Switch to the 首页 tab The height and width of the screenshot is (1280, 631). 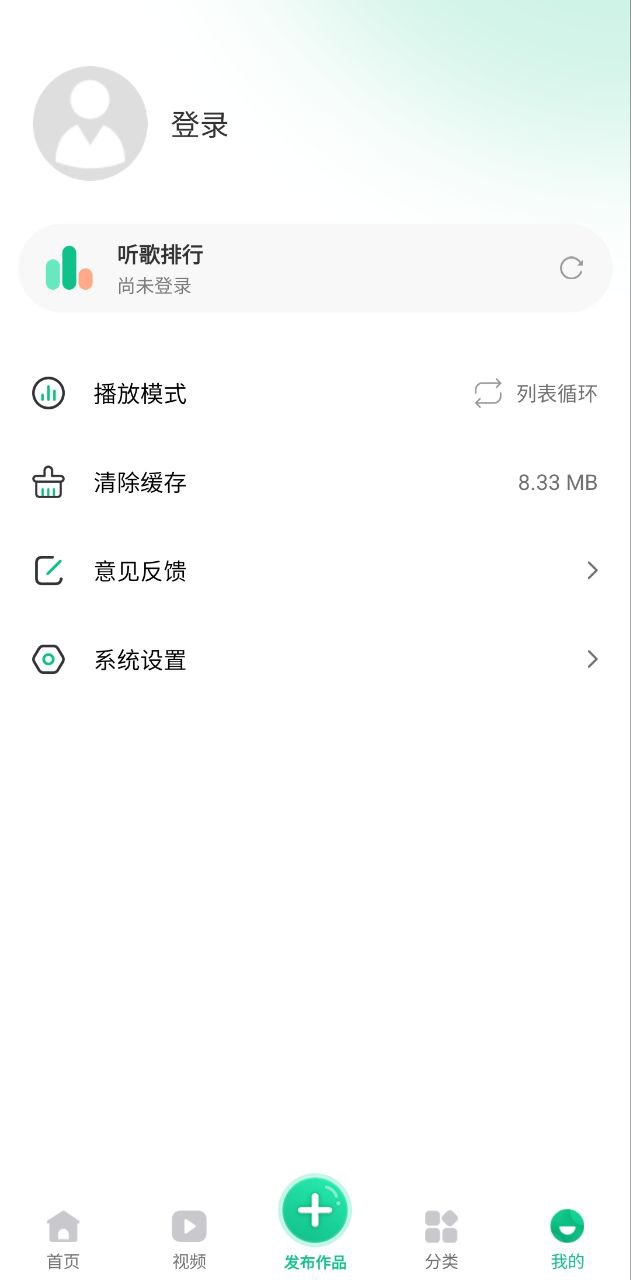[x=63, y=1240]
